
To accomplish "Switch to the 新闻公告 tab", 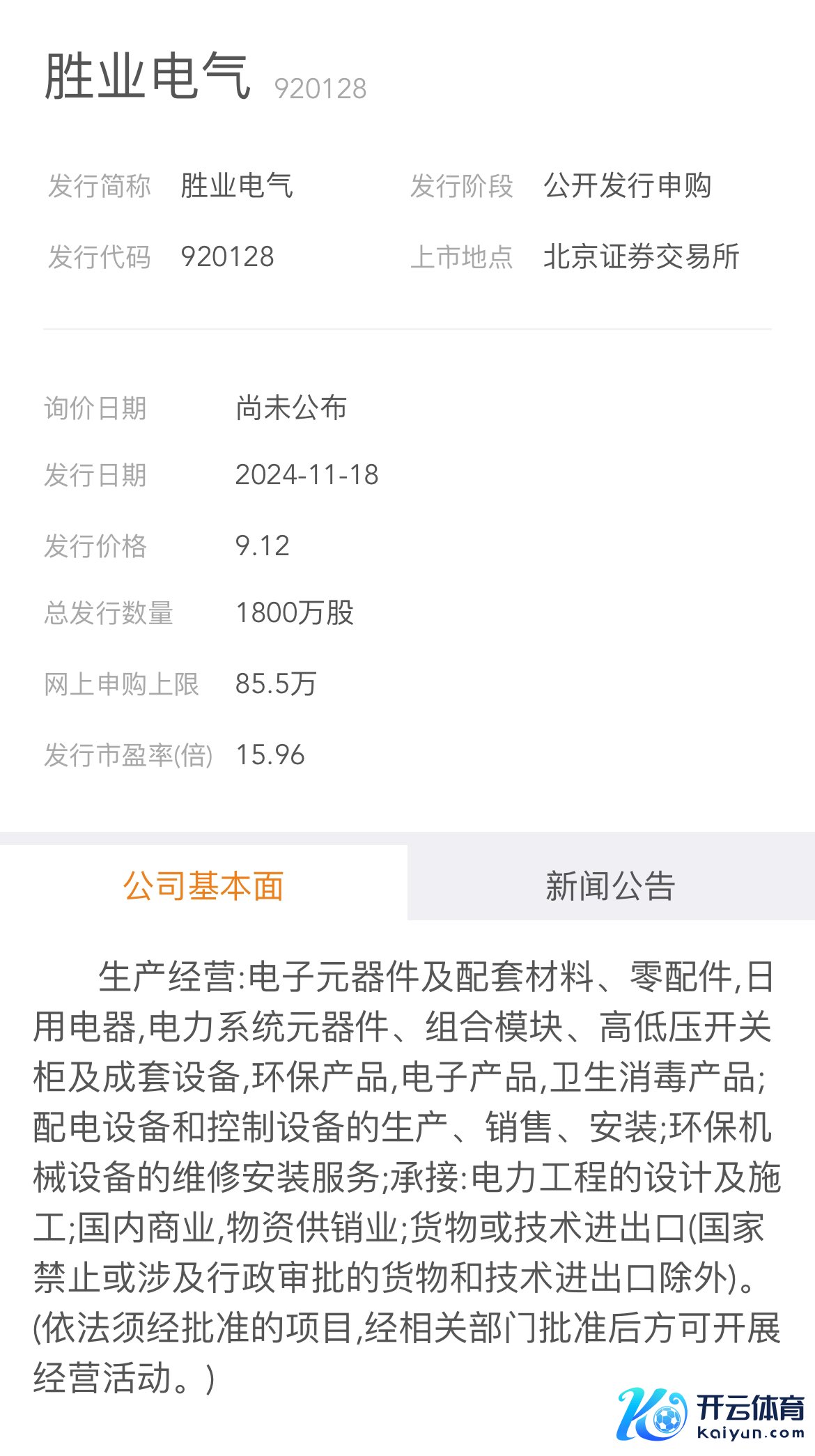I will (x=610, y=885).
